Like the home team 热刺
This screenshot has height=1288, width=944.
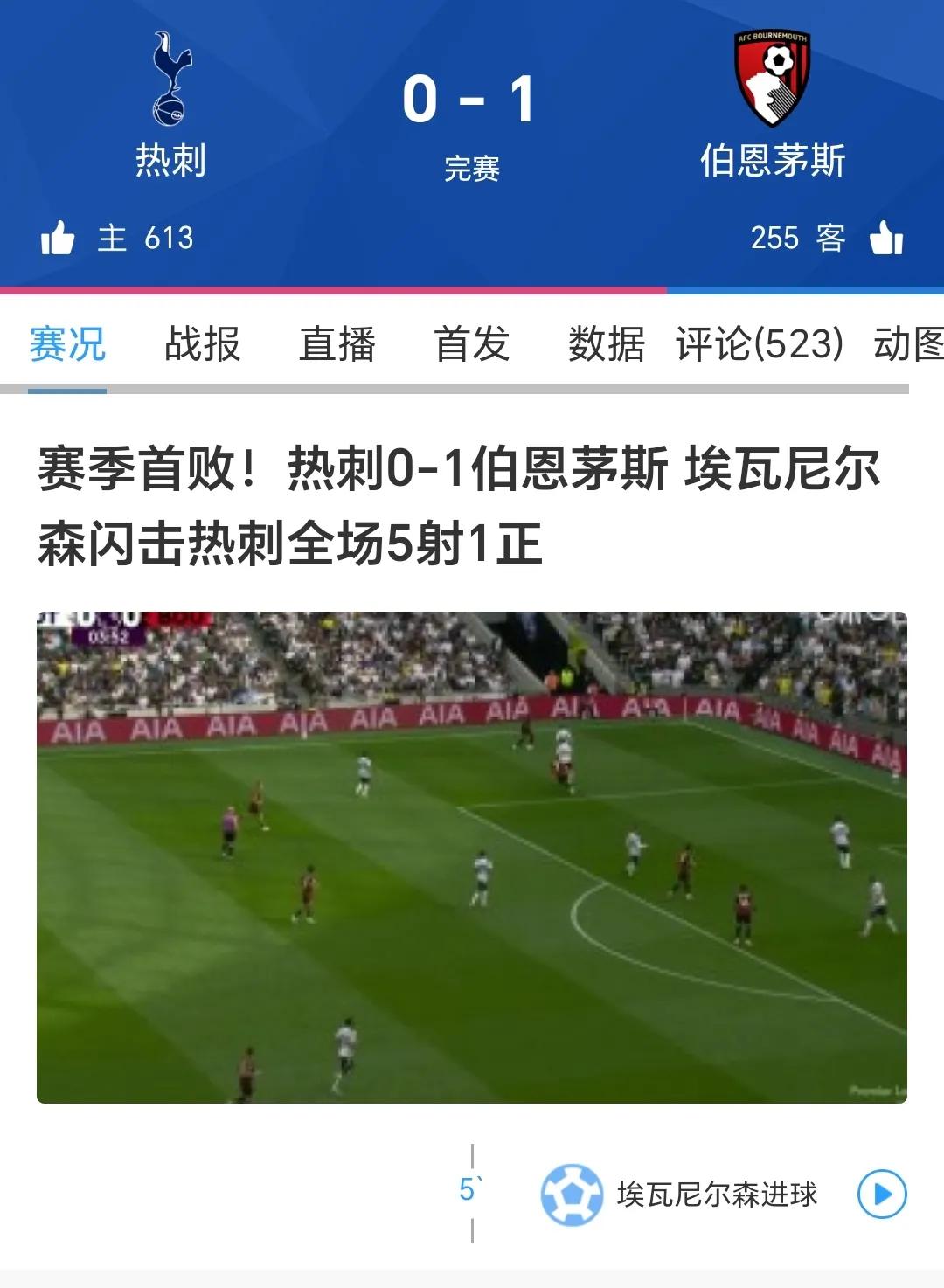coord(58,238)
